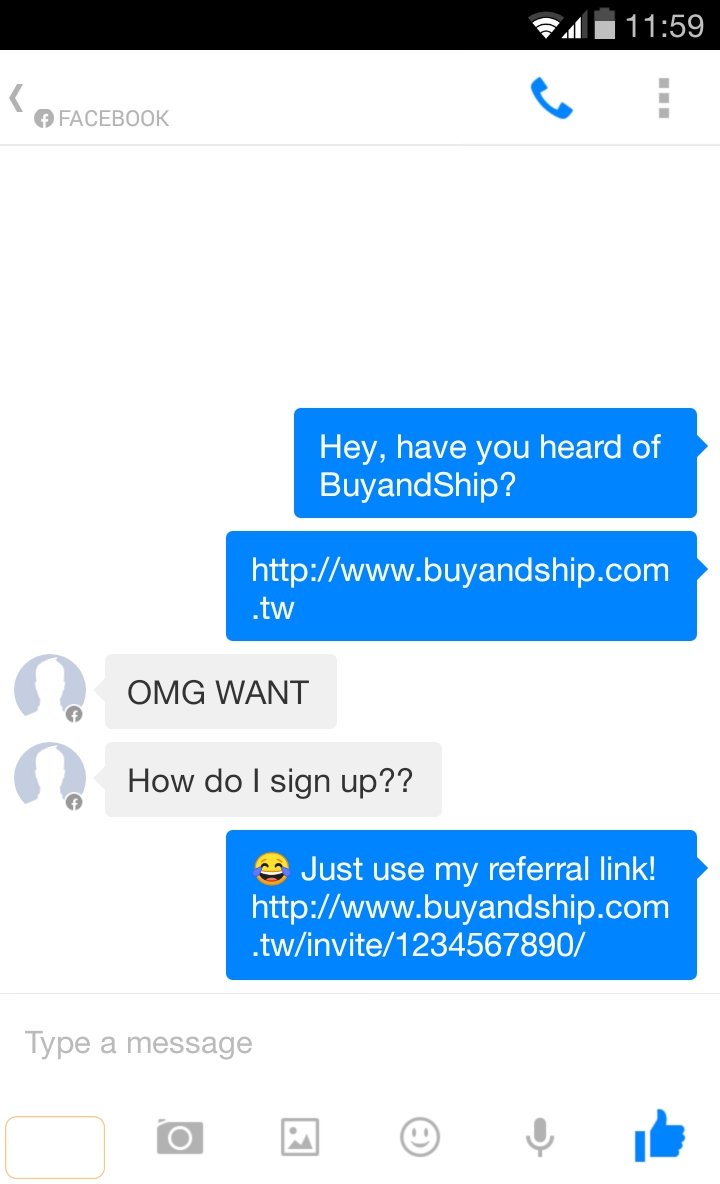Viewport: 720px width, 1184px height.
Task: Open the camera to take a photo
Action: [x=180, y=1137]
